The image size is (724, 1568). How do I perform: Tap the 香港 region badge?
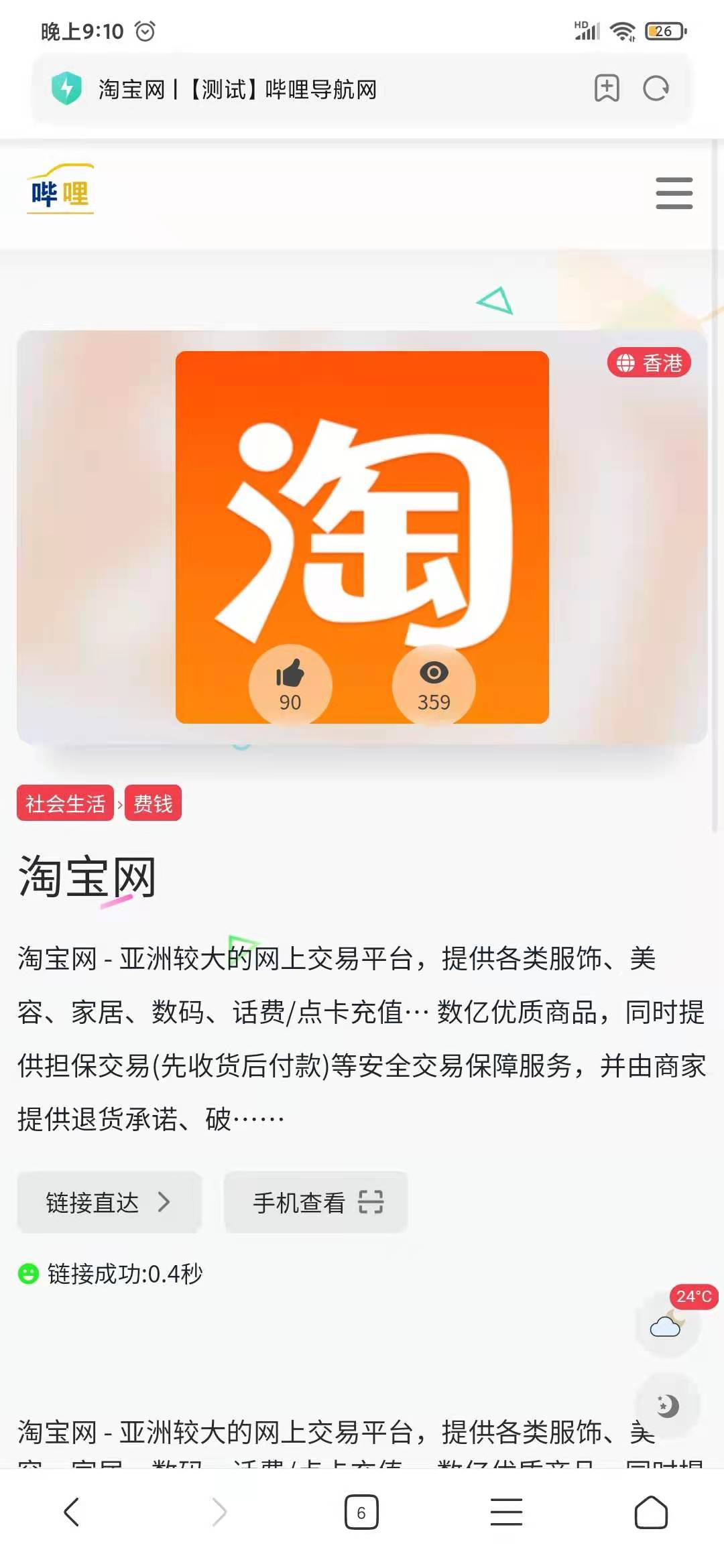pyautogui.click(x=648, y=363)
